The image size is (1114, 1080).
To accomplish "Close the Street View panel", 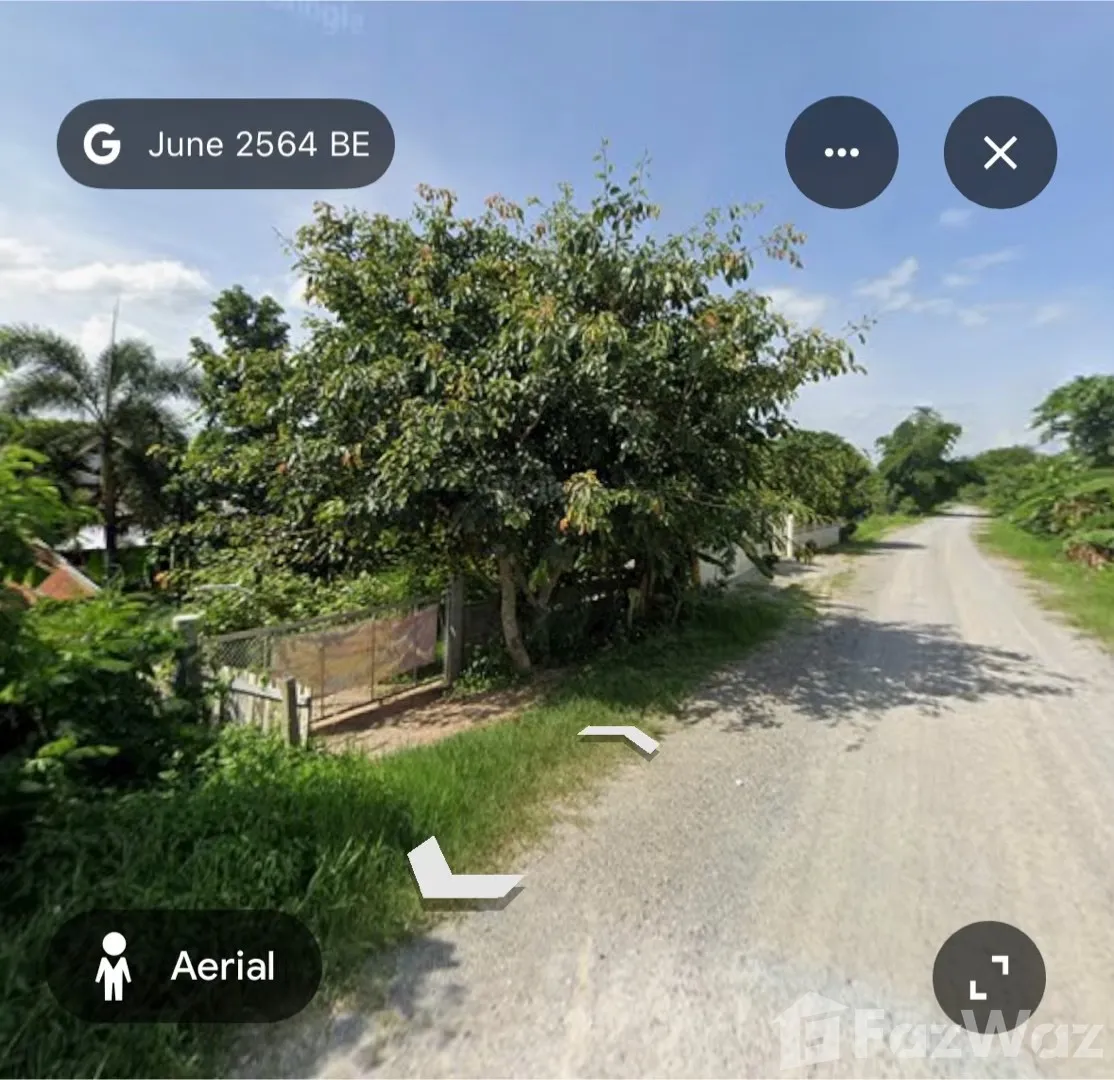I will pyautogui.click(x=1000, y=152).
